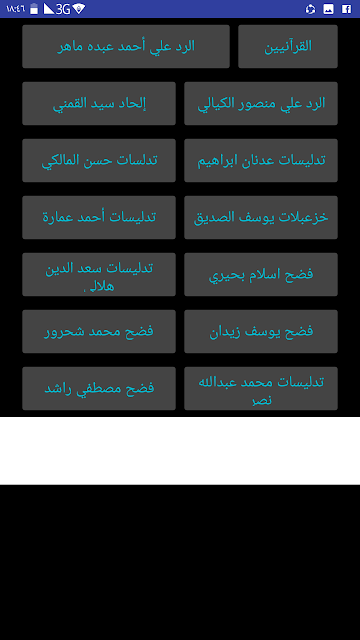Select تدليسات سعد الدين هلالي
Viewport: 360px width, 640px height.
coord(99,274)
